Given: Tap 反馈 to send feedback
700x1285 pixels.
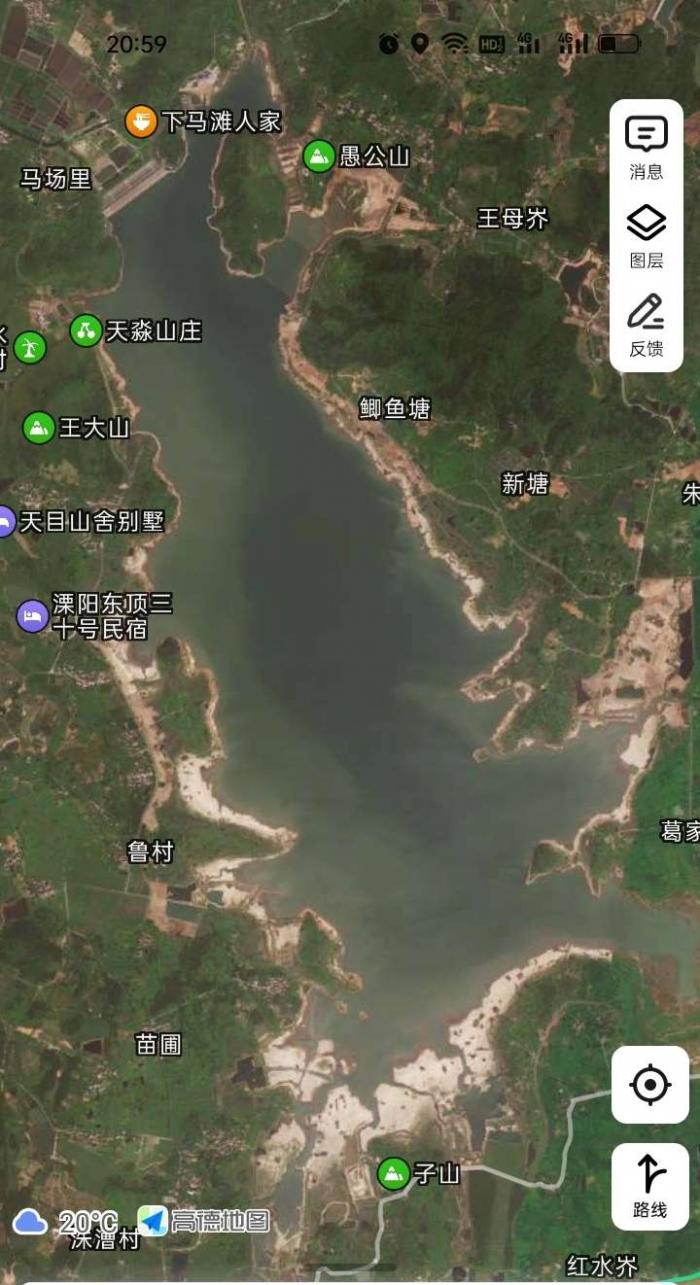Looking at the screenshot, I should (646, 326).
